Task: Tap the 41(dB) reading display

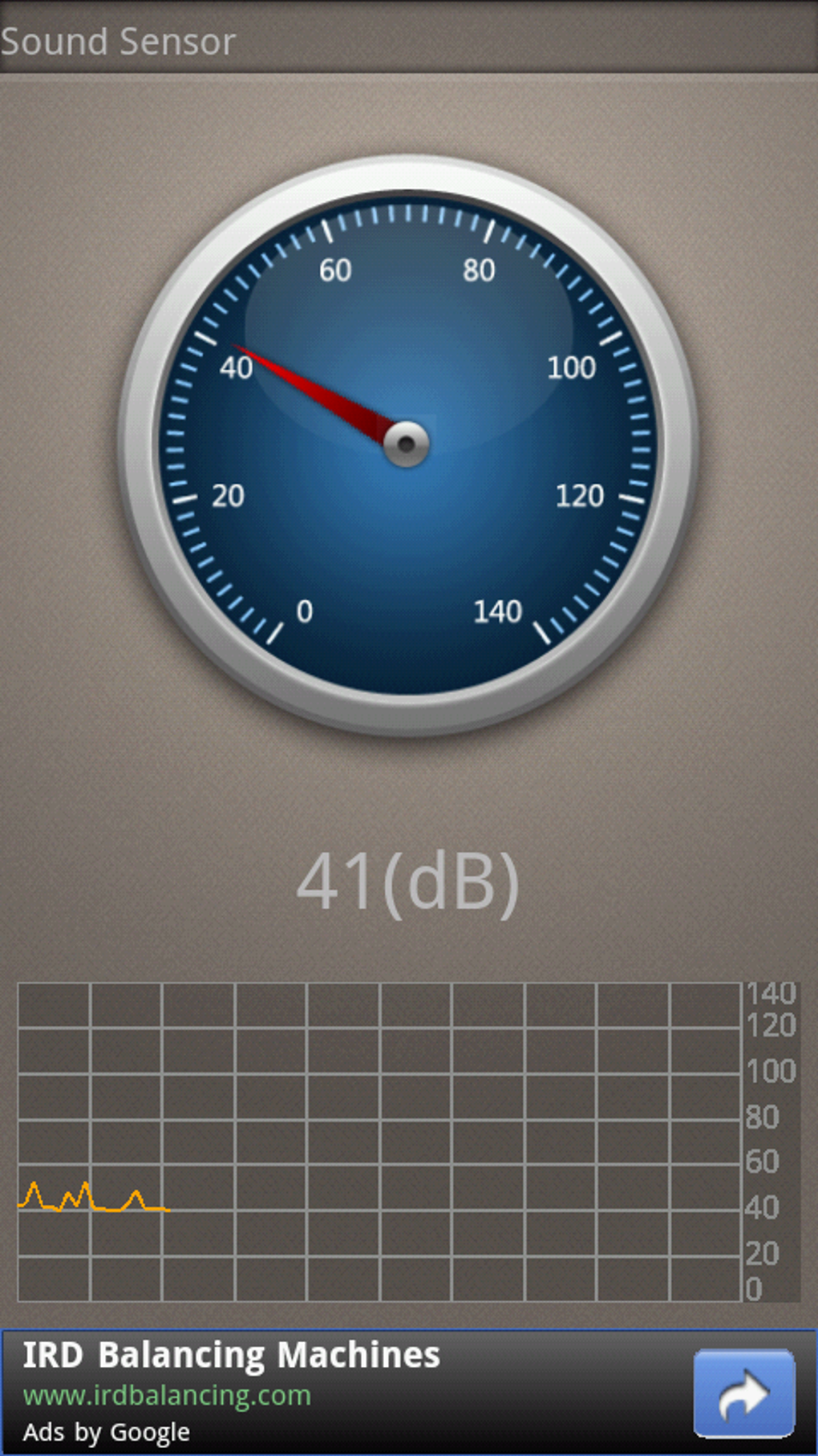Action: tap(409, 880)
